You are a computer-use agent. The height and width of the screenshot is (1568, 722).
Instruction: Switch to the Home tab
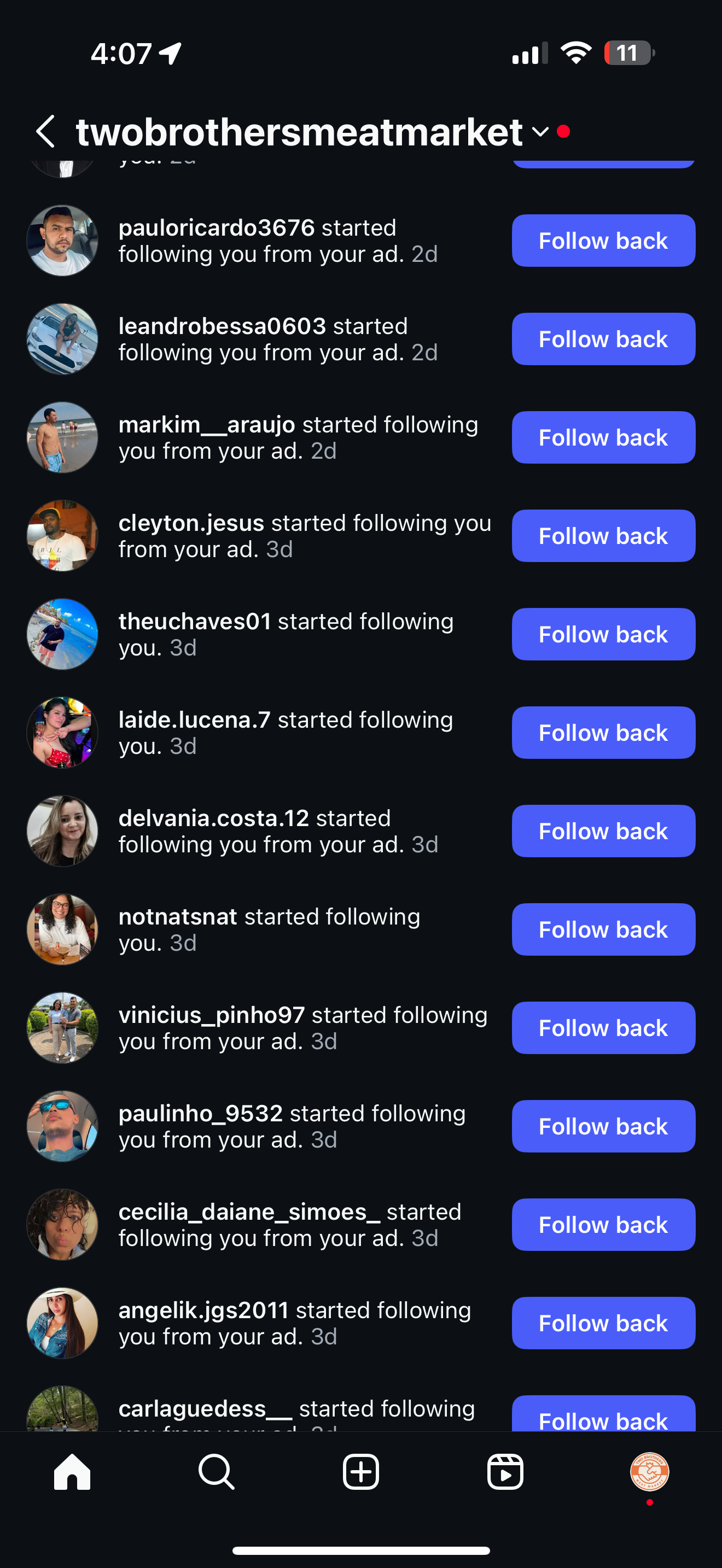click(72, 1472)
